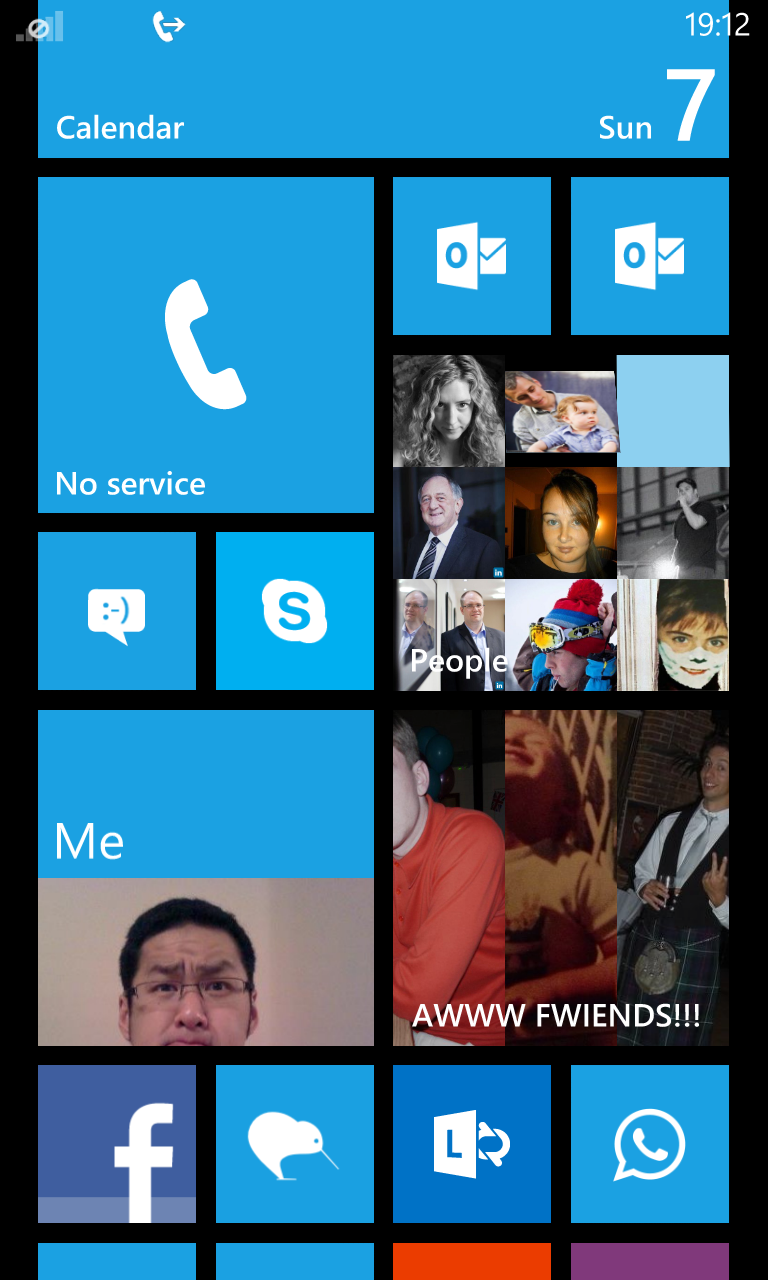Open WhatsApp from its tile
Screen dimensions: 768x1280
[x=649, y=1144]
